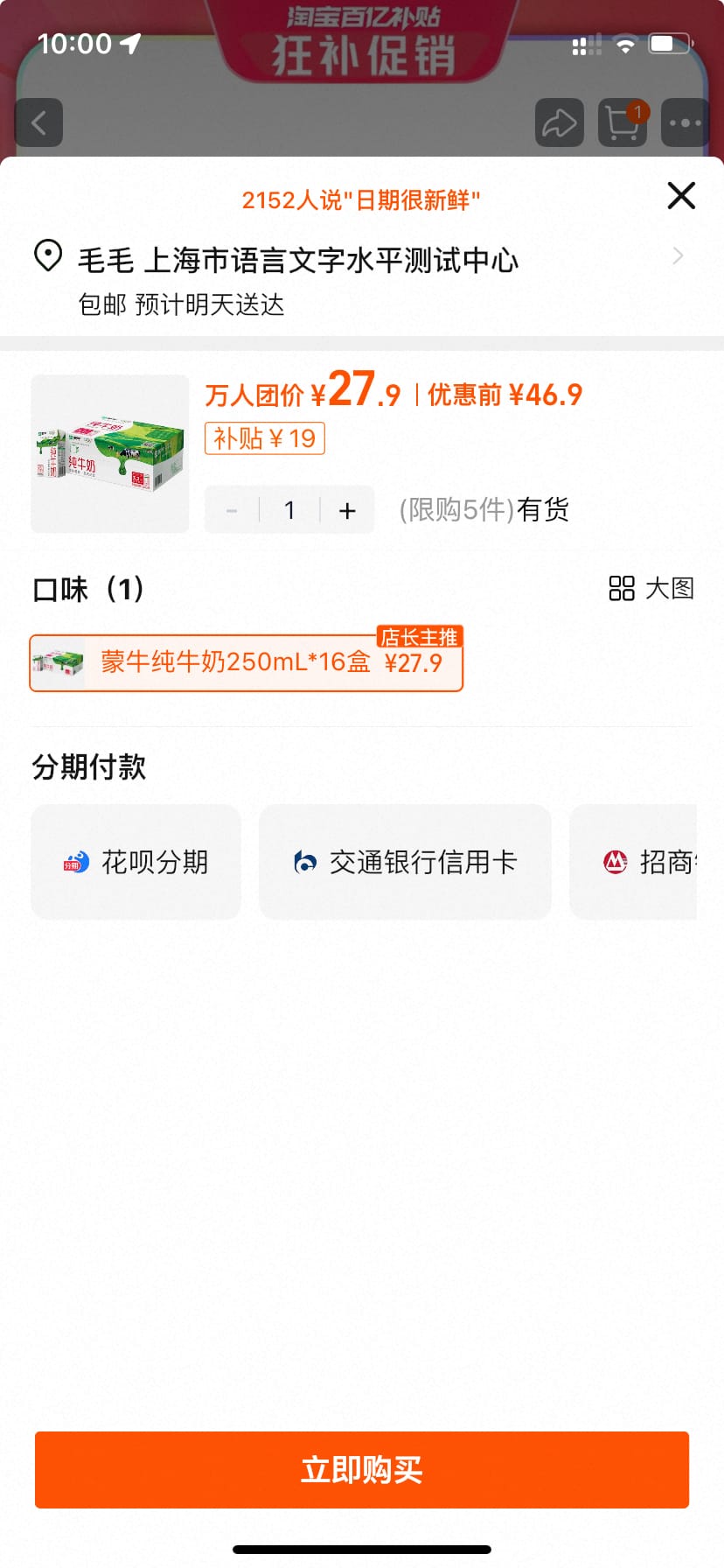
Task: Open the shopping cart icon
Action: tap(622, 123)
